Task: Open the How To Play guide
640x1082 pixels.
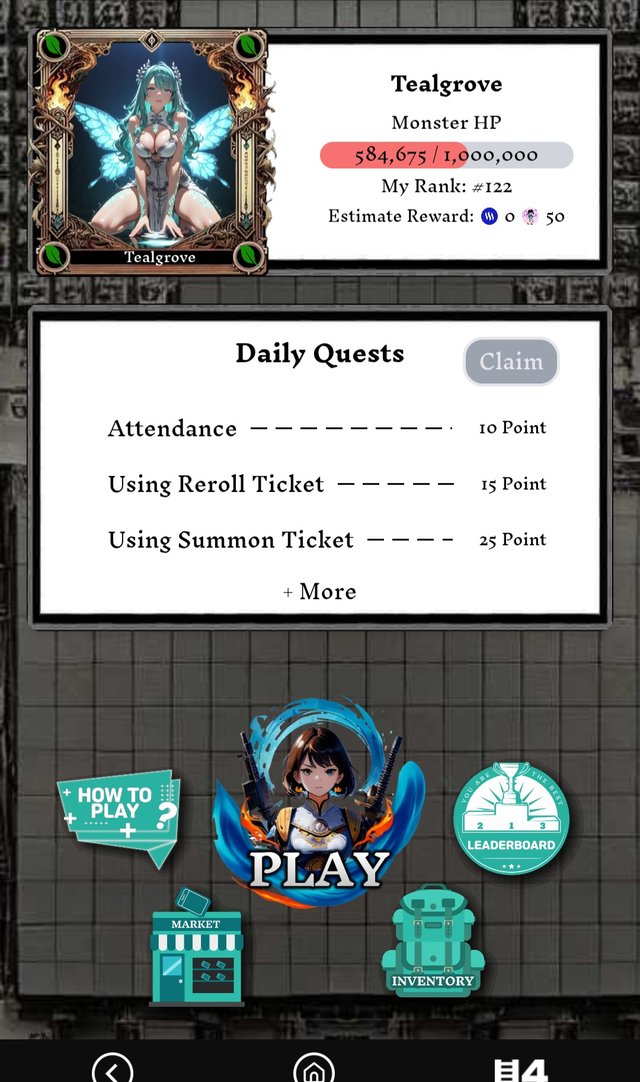Action: click(120, 812)
